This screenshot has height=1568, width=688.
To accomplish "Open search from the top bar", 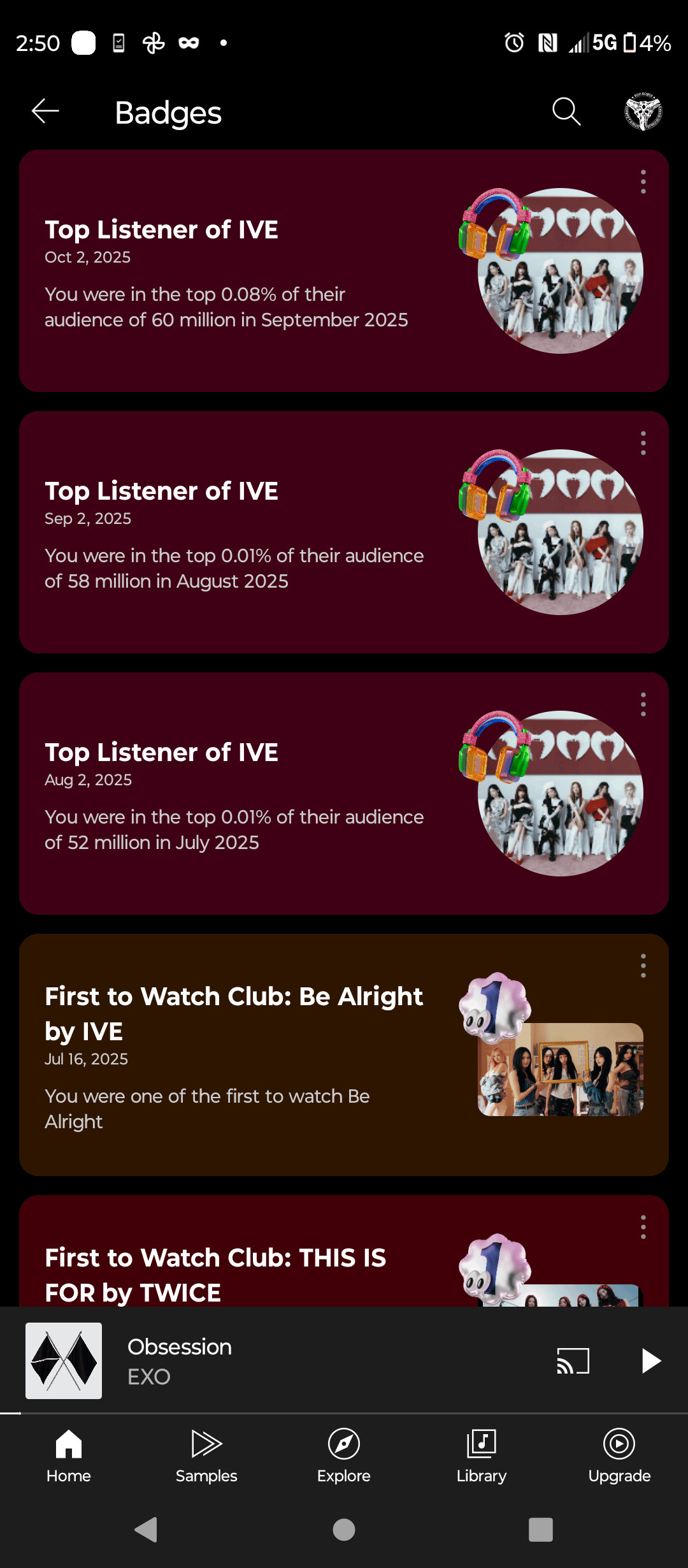I will pos(566,112).
